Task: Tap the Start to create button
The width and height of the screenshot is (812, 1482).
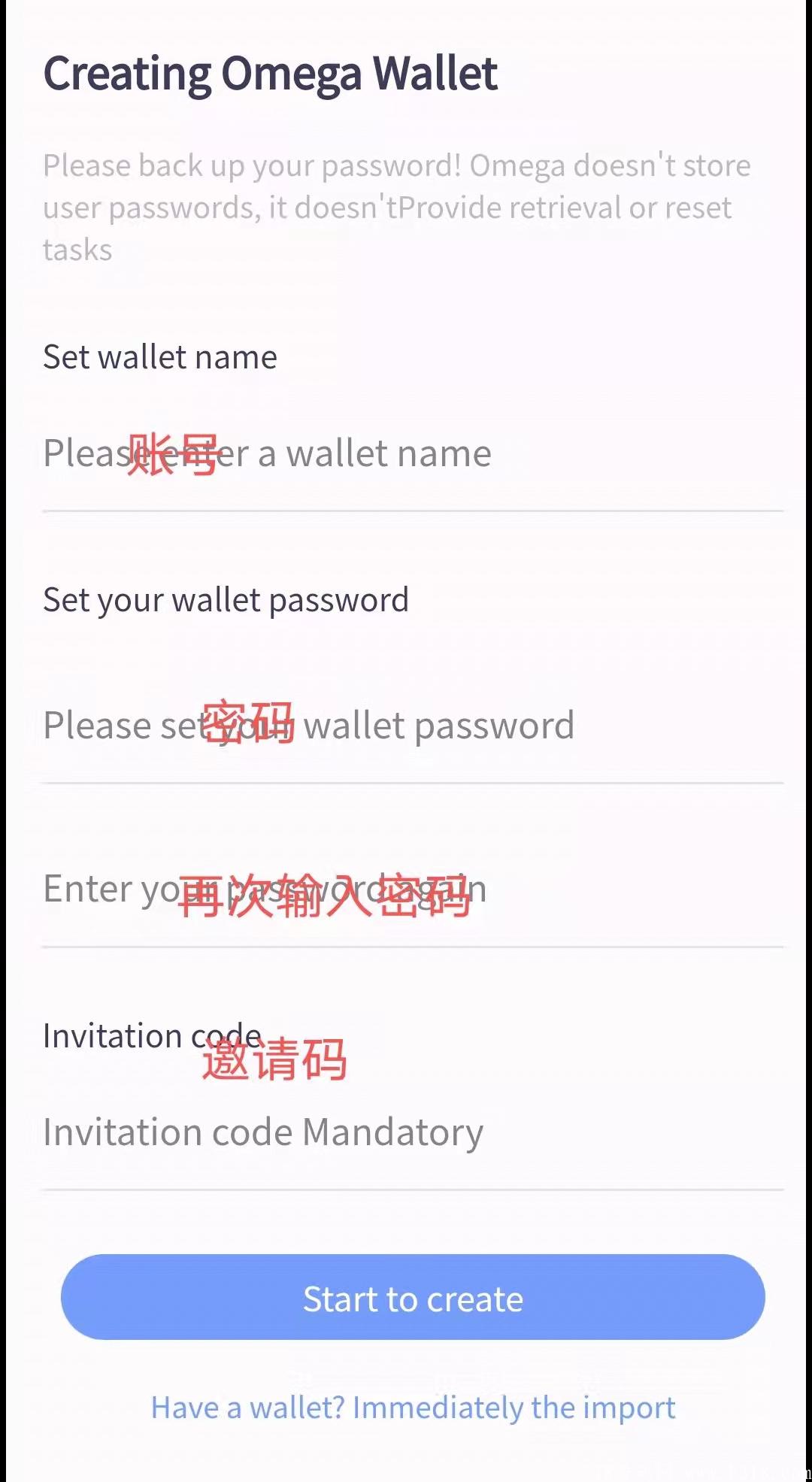Action: 413,1298
